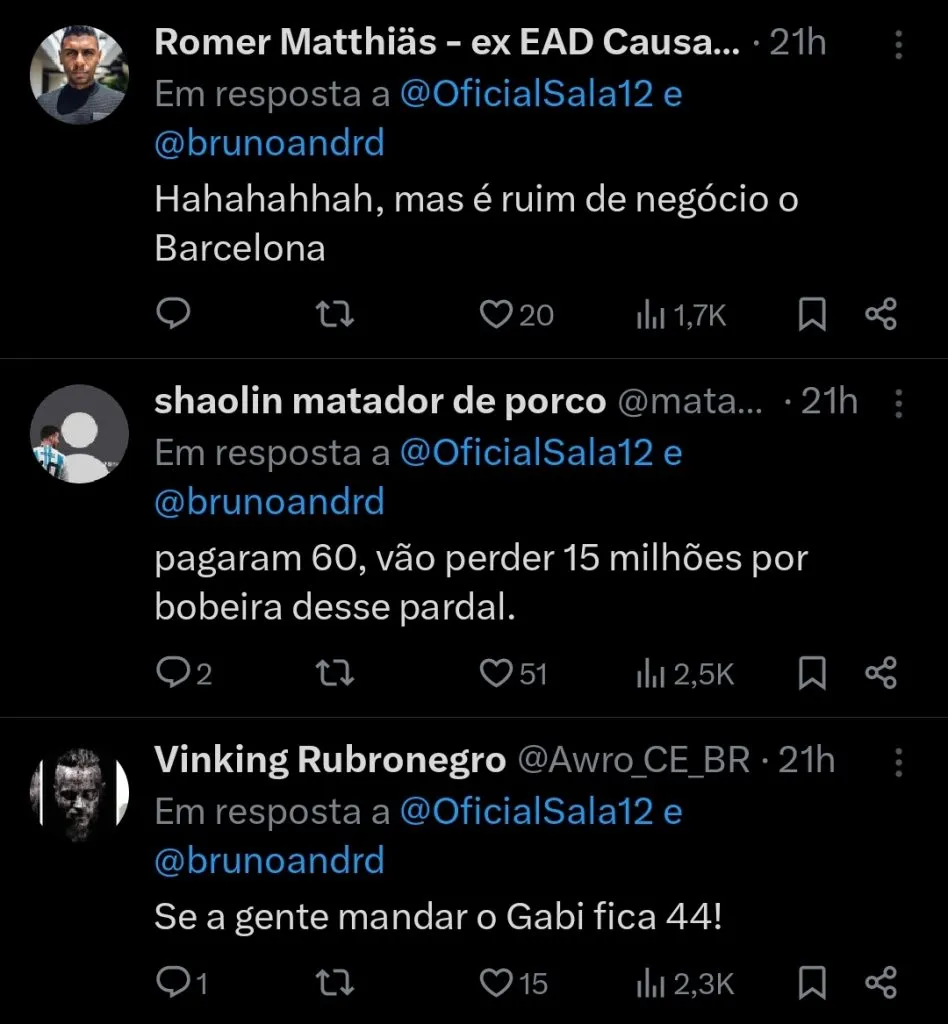Reply to Vinking Rubronegro's tweet
Image resolution: width=948 pixels, height=1024 pixels.
pyautogui.click(x=174, y=983)
